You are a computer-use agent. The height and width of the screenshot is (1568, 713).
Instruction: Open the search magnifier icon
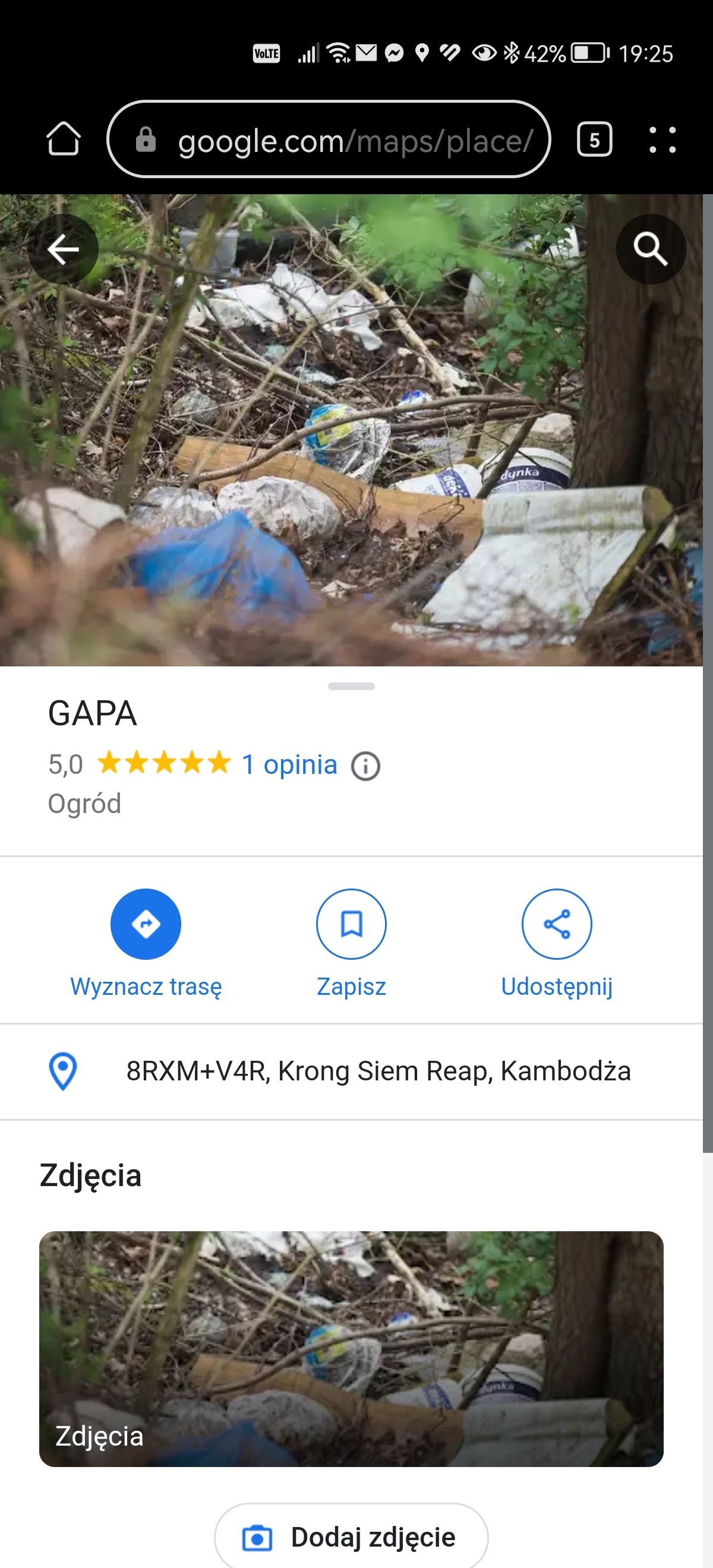(651, 249)
